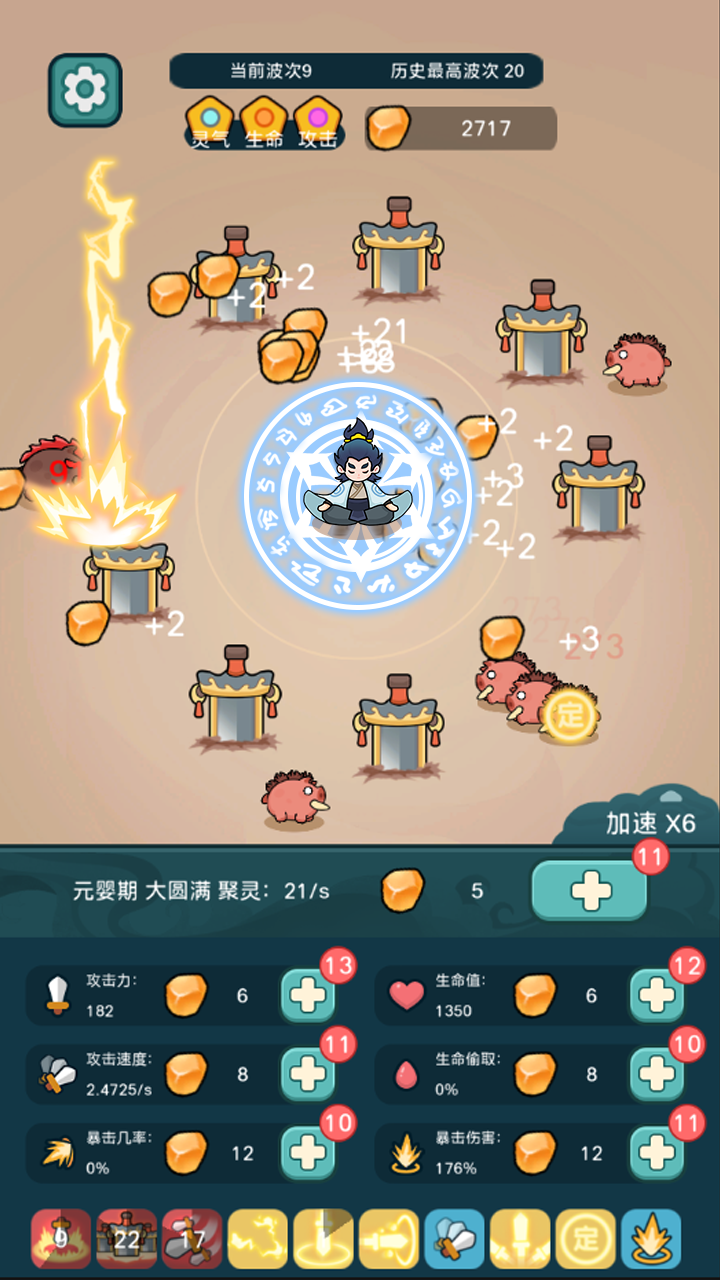Toggle the 加速 X6 speed button
720x1280 pixels.
click(649, 822)
